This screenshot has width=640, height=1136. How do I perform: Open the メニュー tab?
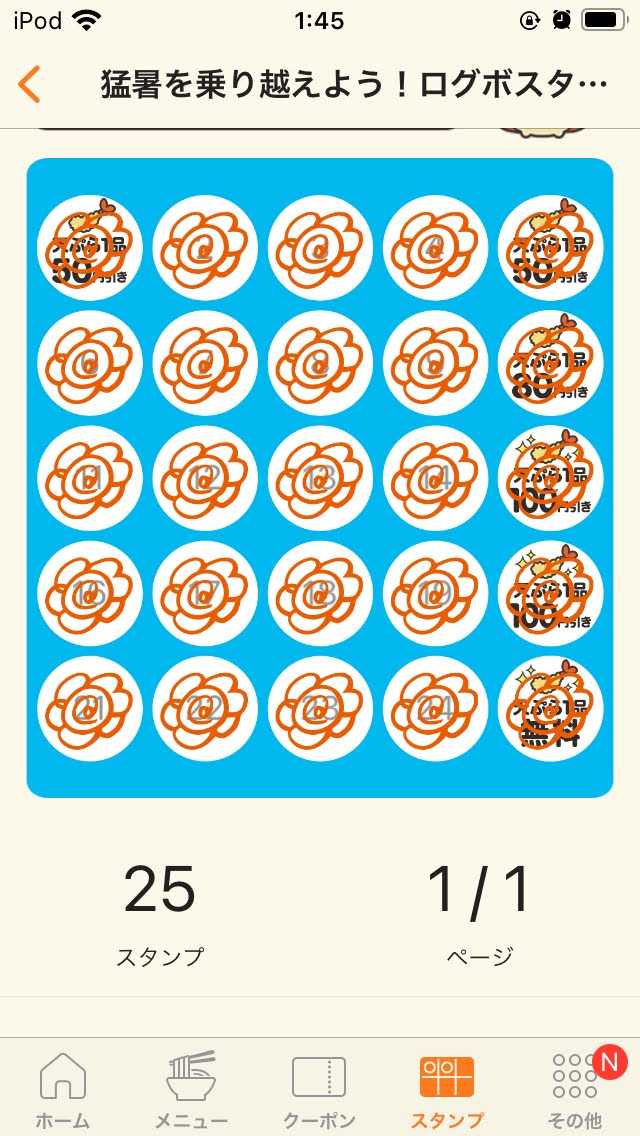pyautogui.click(x=191, y=1089)
